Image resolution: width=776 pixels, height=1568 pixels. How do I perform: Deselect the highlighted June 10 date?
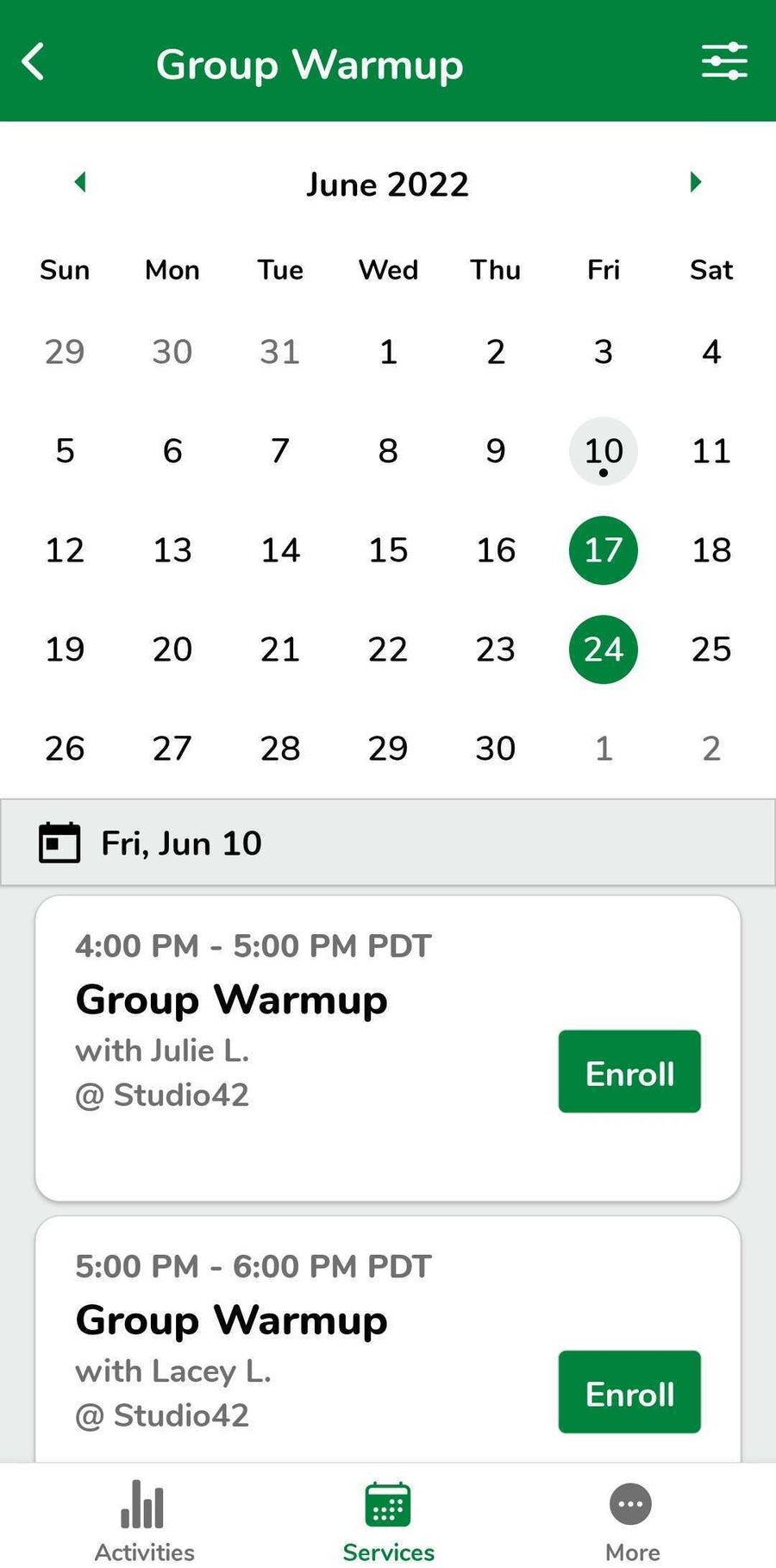[x=603, y=451]
